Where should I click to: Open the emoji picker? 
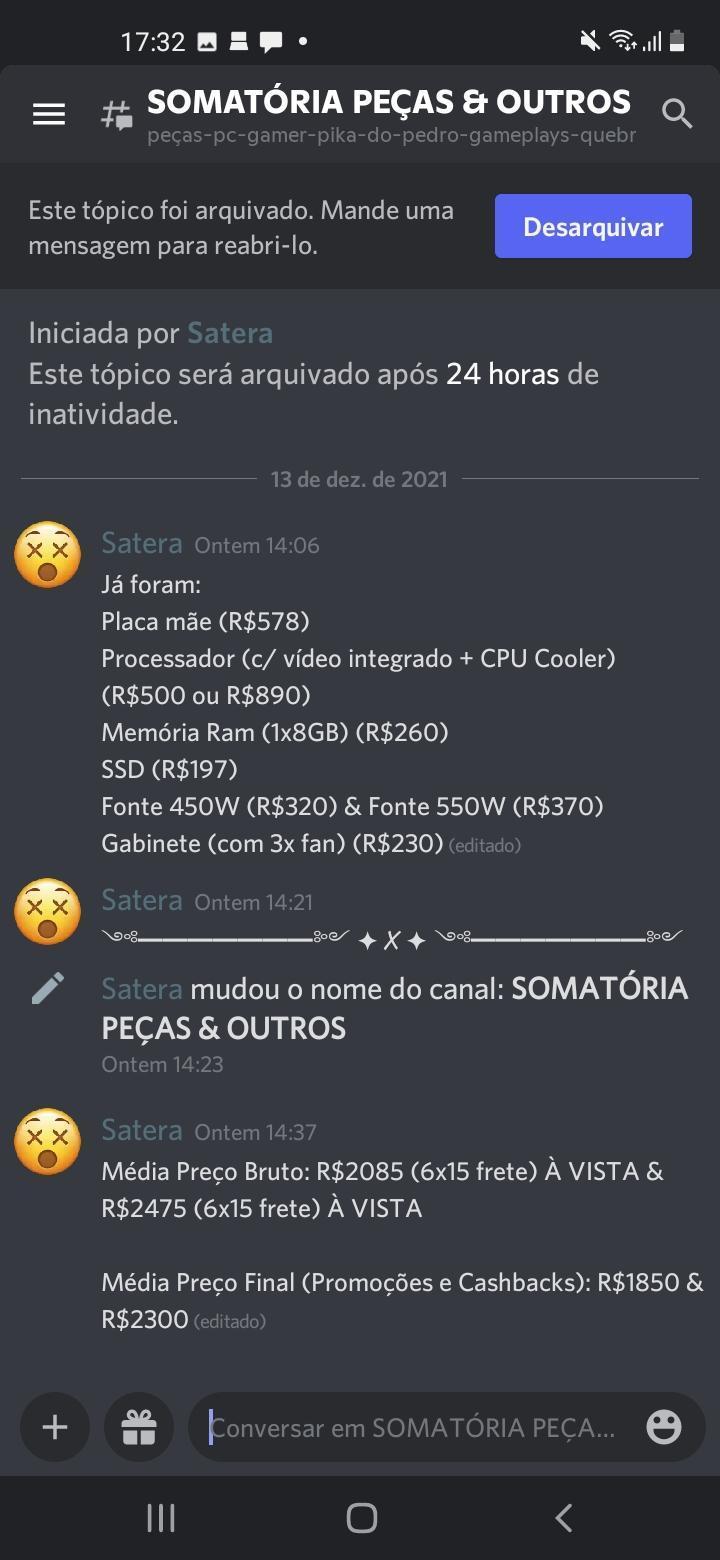664,1427
